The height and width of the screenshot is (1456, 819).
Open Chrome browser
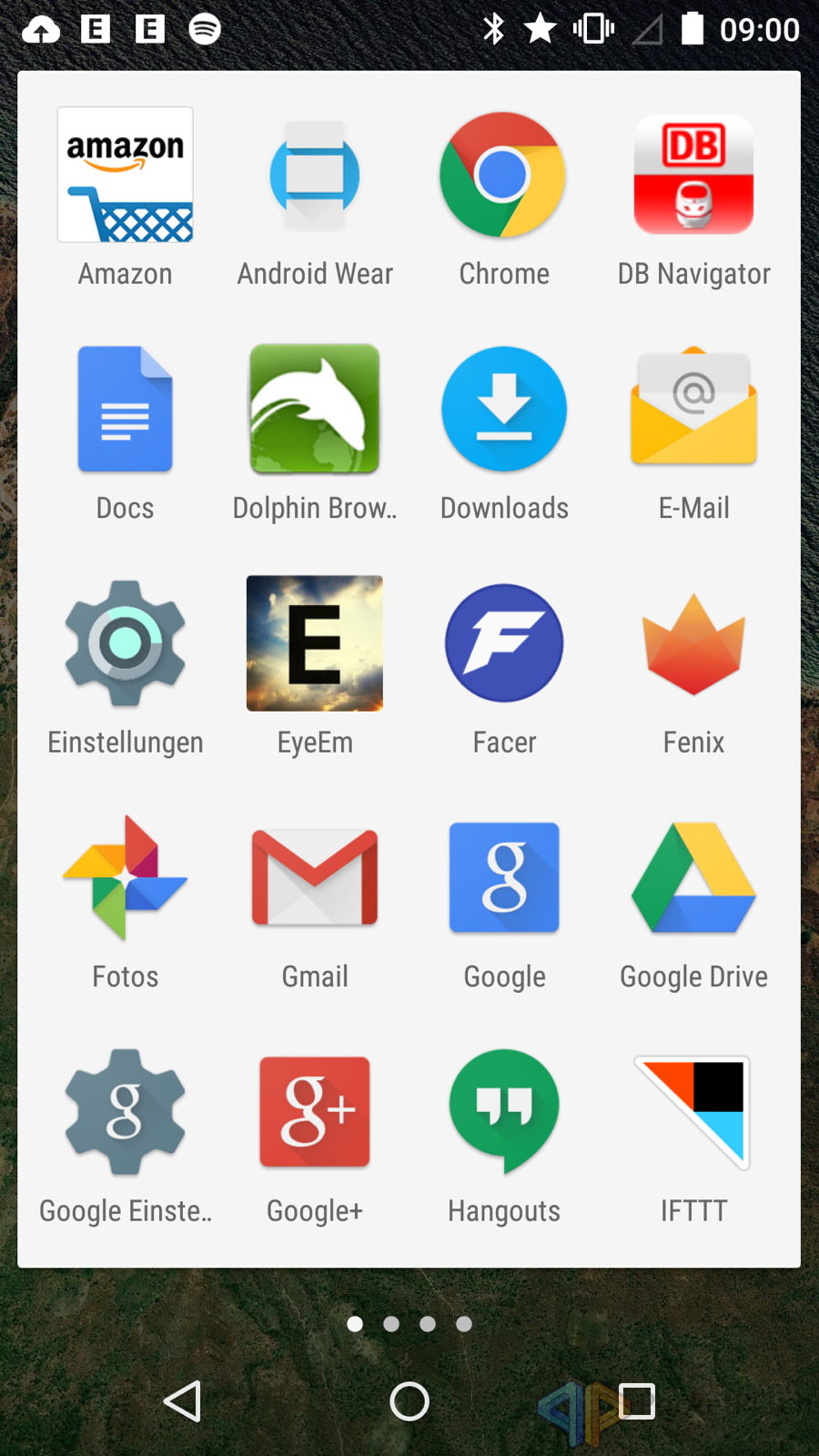click(x=503, y=175)
